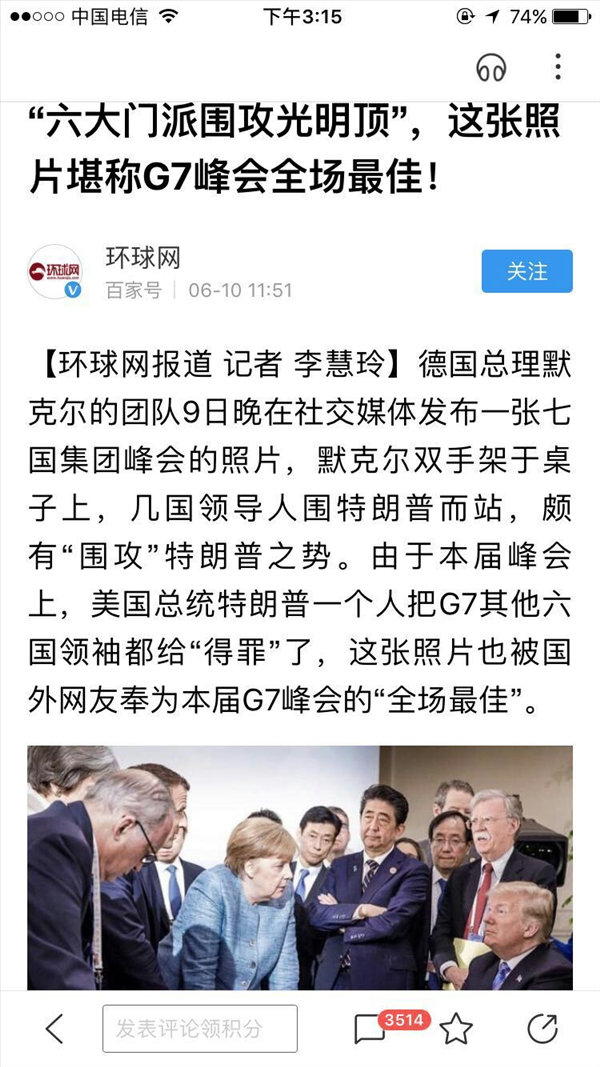
Task: Share this article
Action: point(542,1028)
